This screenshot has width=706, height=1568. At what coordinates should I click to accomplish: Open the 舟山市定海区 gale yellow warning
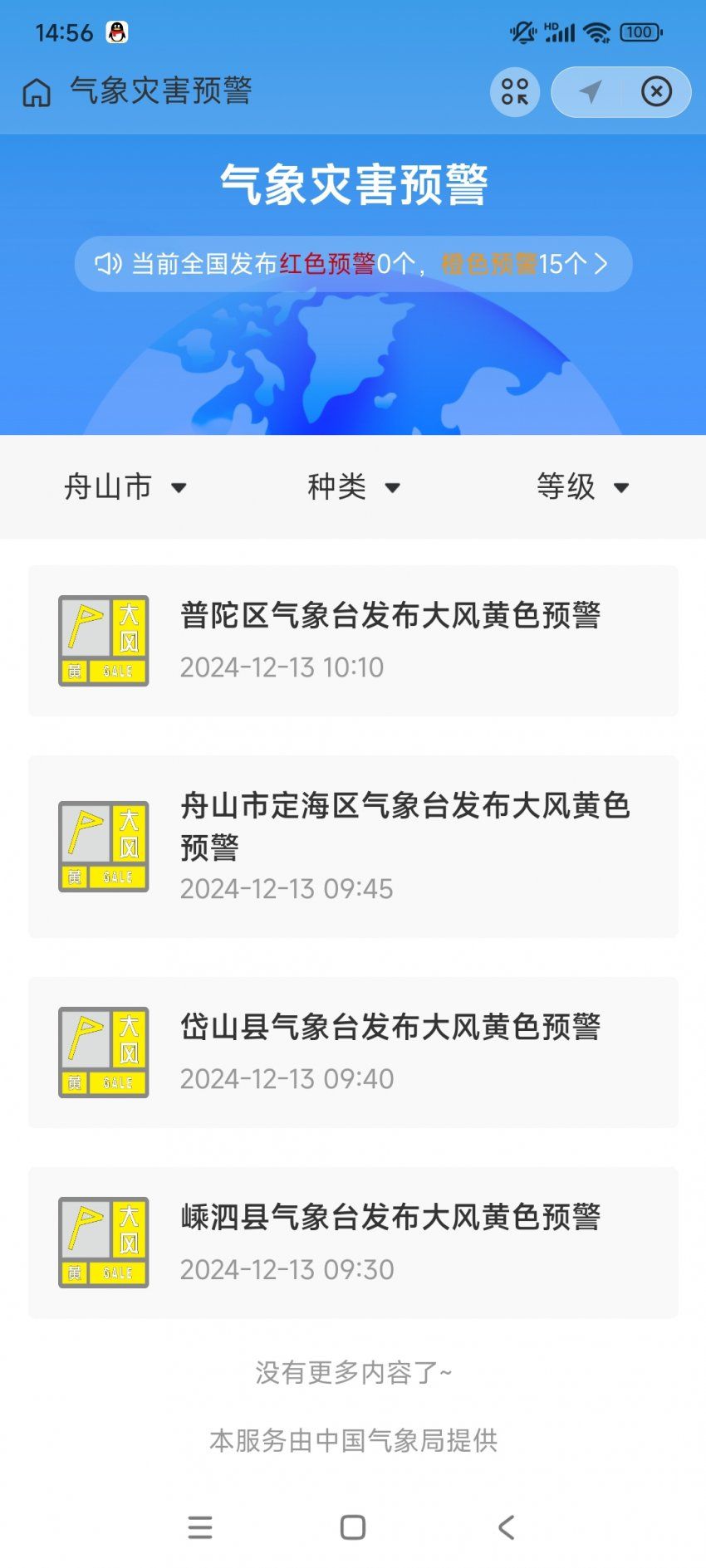click(353, 847)
